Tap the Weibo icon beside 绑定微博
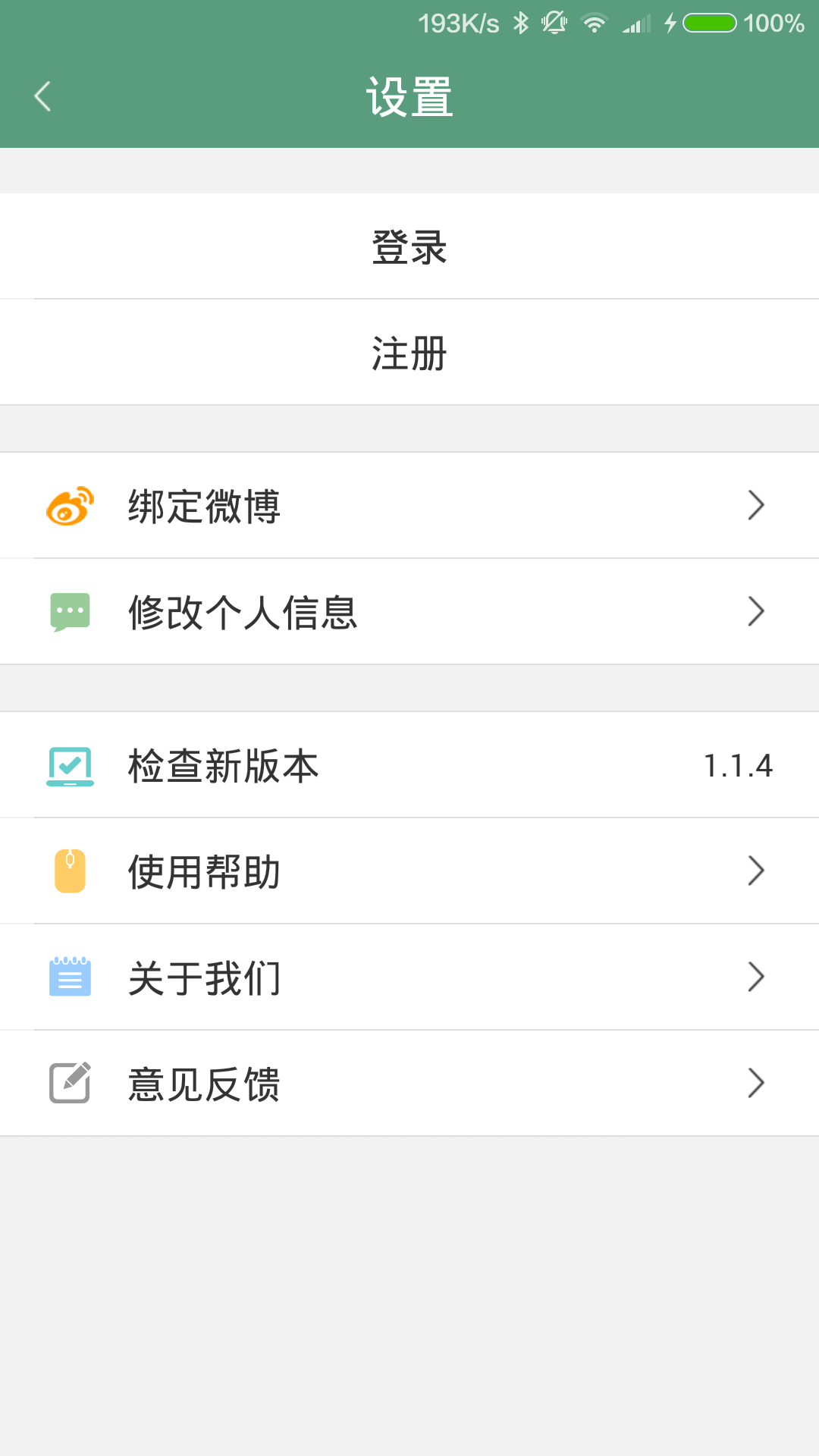The width and height of the screenshot is (819, 1456). [70, 505]
